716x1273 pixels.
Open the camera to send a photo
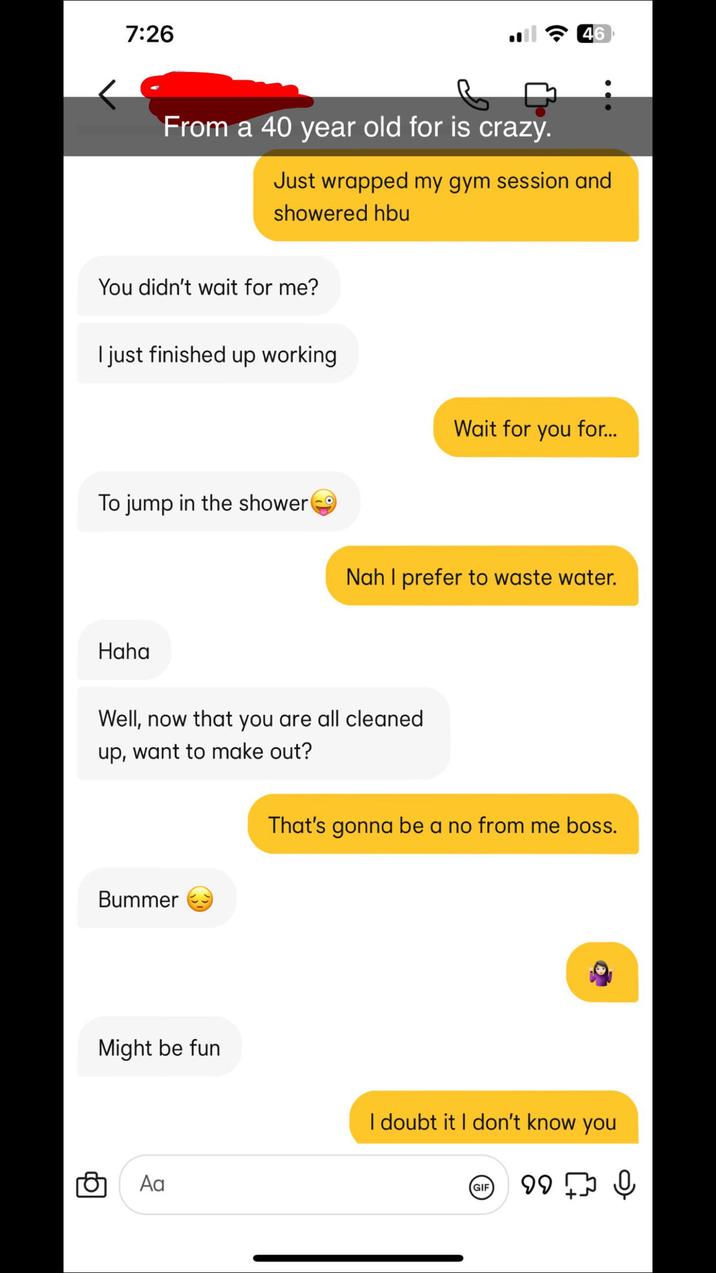(91, 1185)
